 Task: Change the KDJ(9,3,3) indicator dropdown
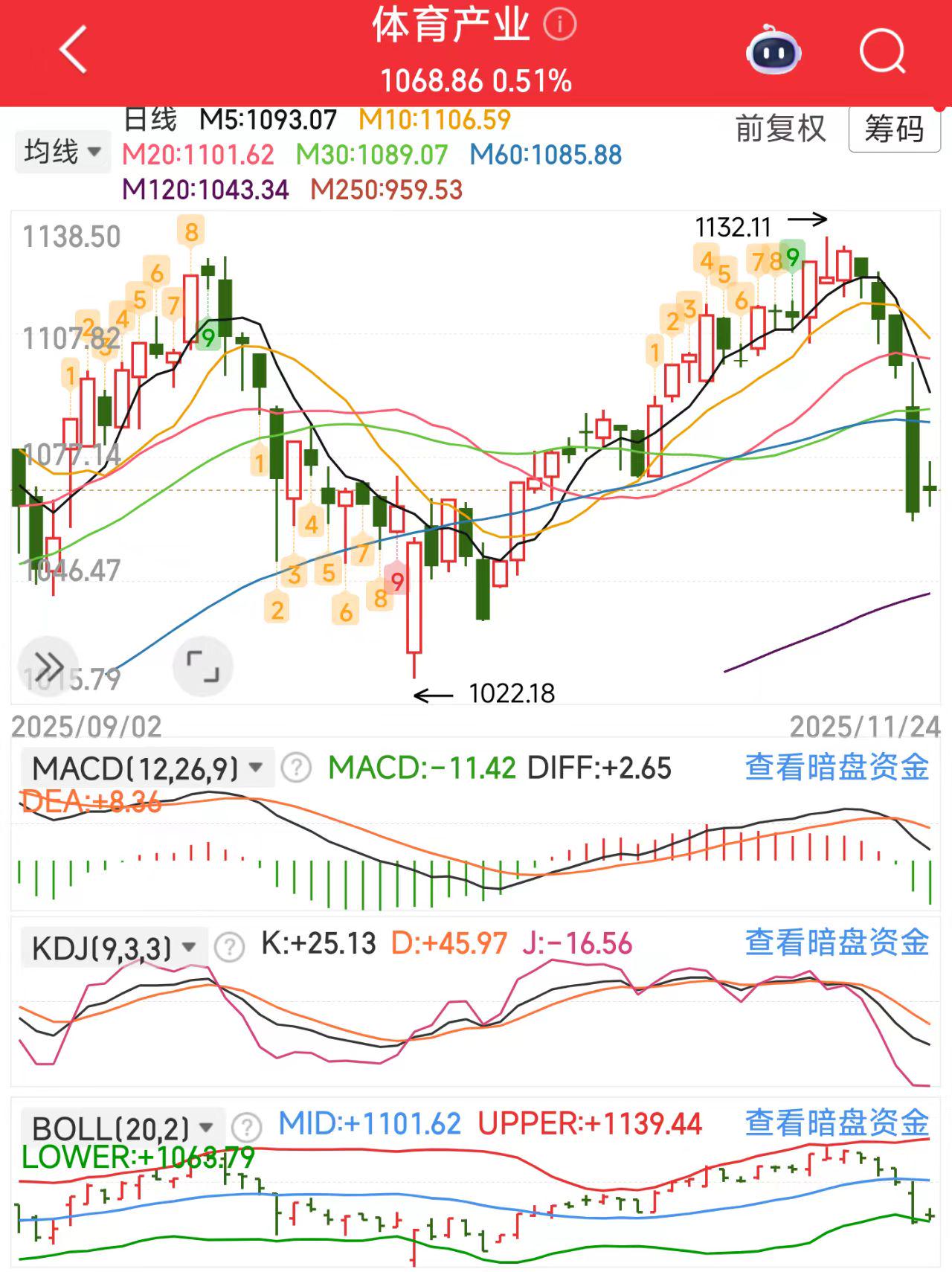pyautogui.click(x=114, y=948)
